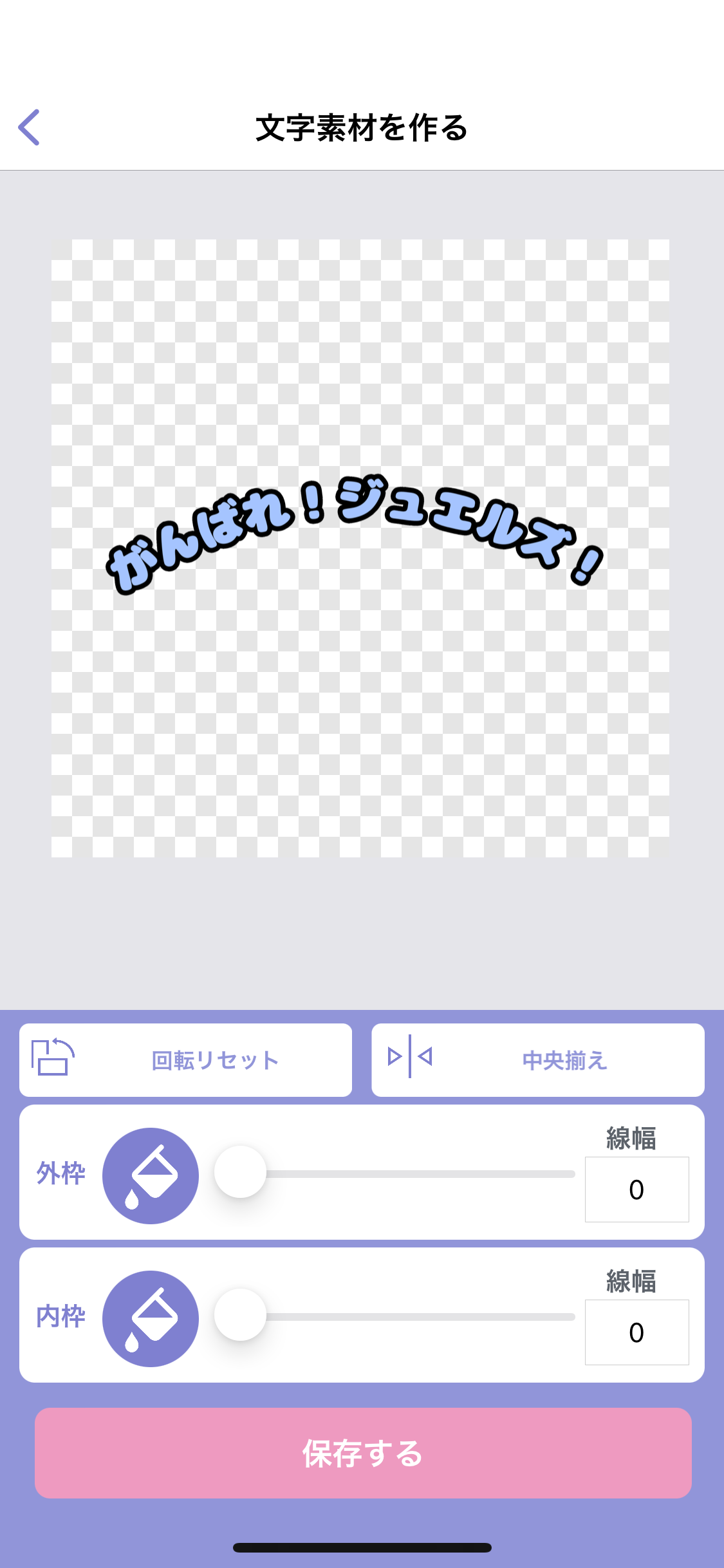Tap the 中央揃え button
This screenshot has height=1568, width=724.
[537, 1060]
